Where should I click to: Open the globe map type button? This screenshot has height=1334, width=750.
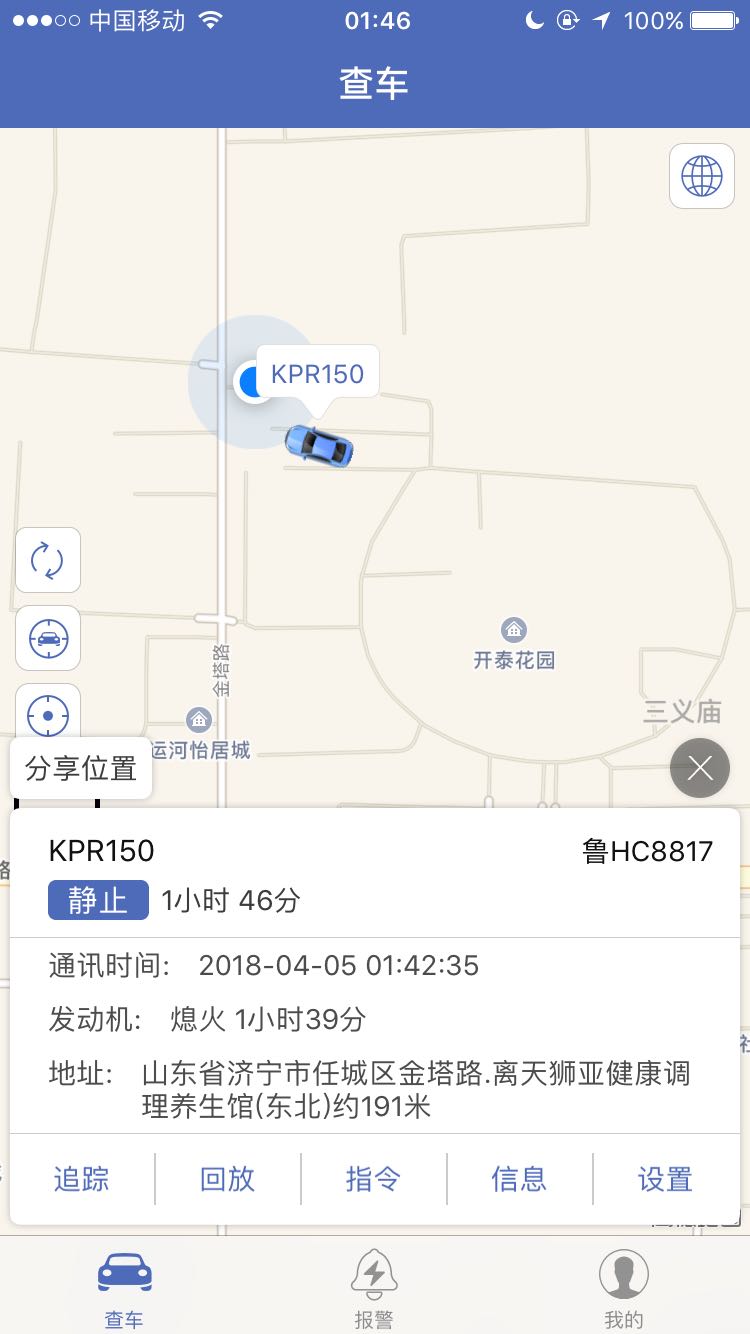(x=701, y=176)
